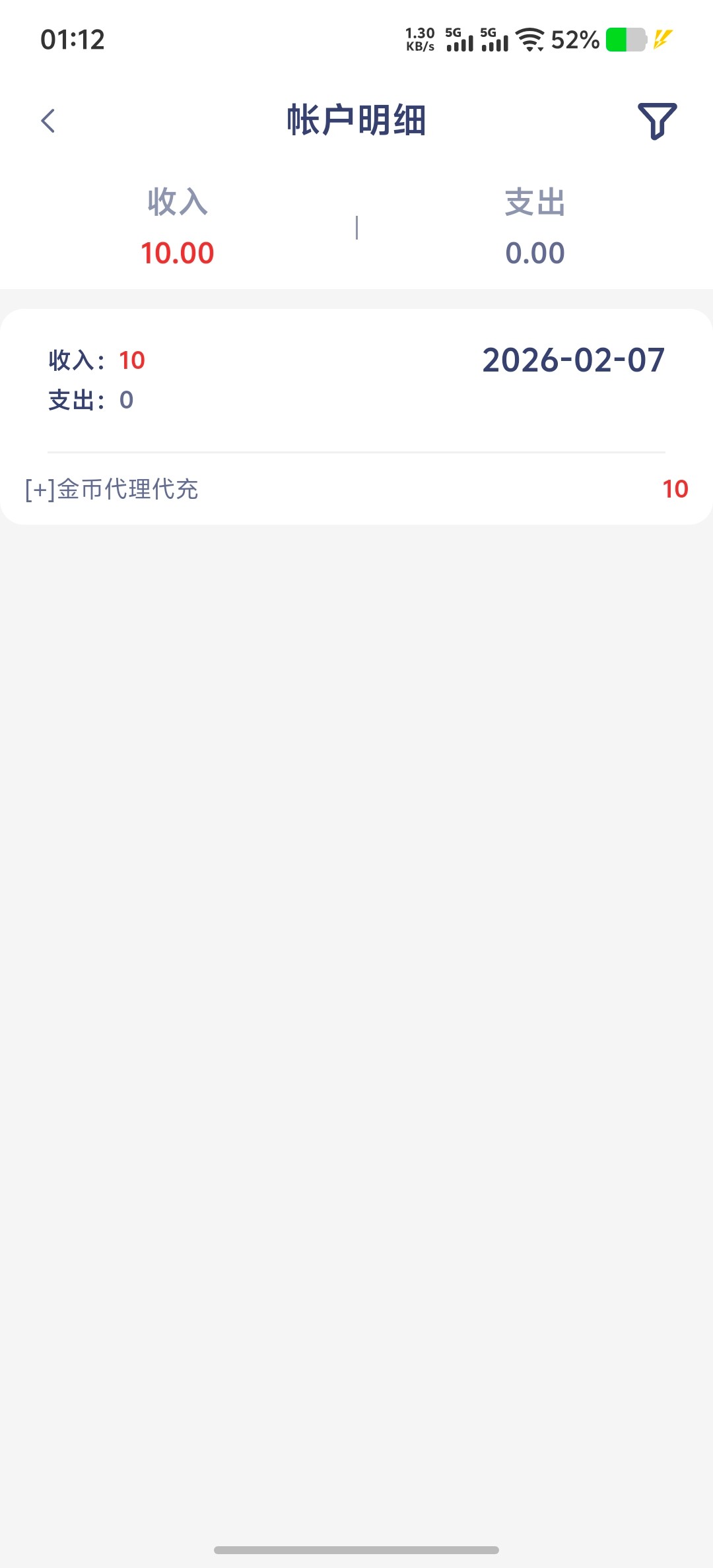713x1568 pixels.
Task: Tap the red 10 amount on transaction row
Action: (x=675, y=489)
